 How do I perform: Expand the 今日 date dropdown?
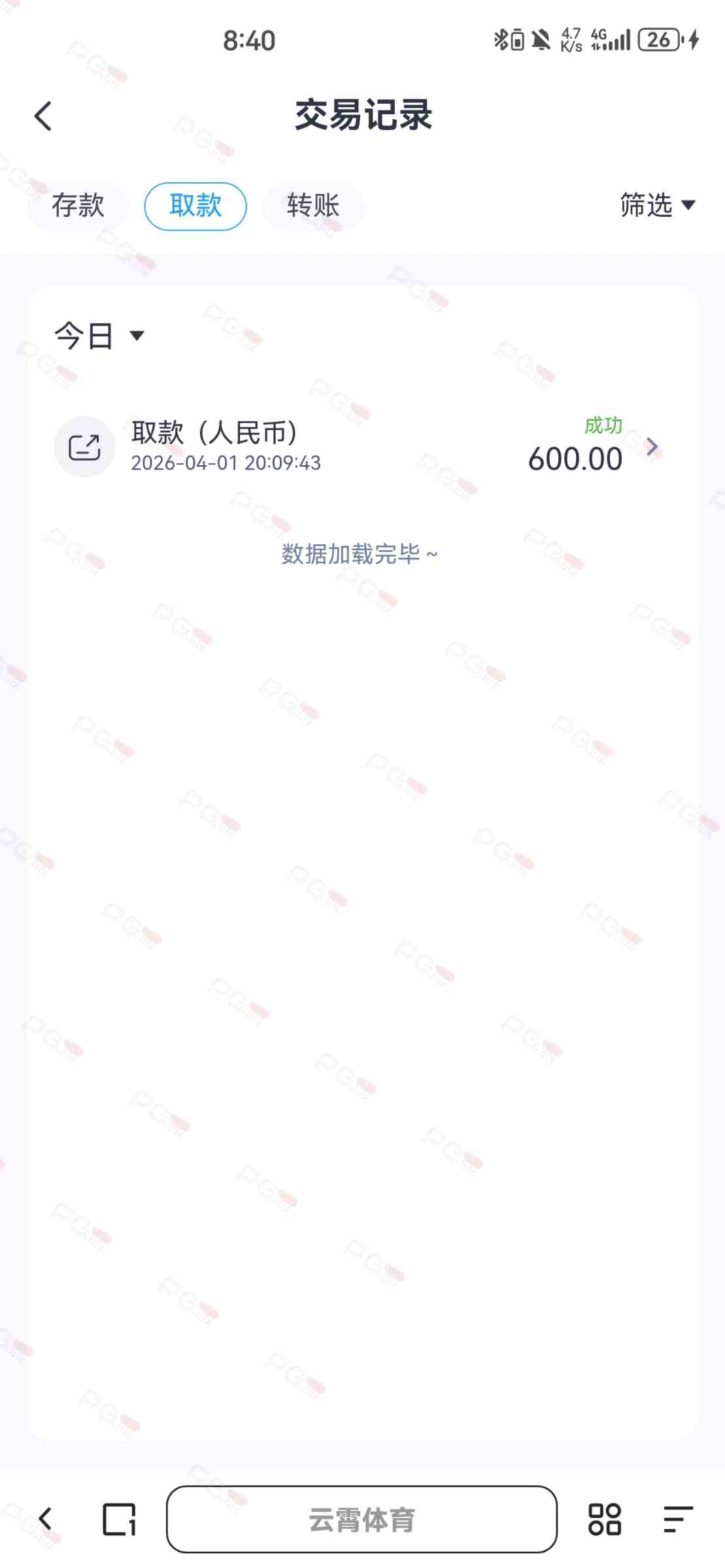pyautogui.click(x=99, y=336)
